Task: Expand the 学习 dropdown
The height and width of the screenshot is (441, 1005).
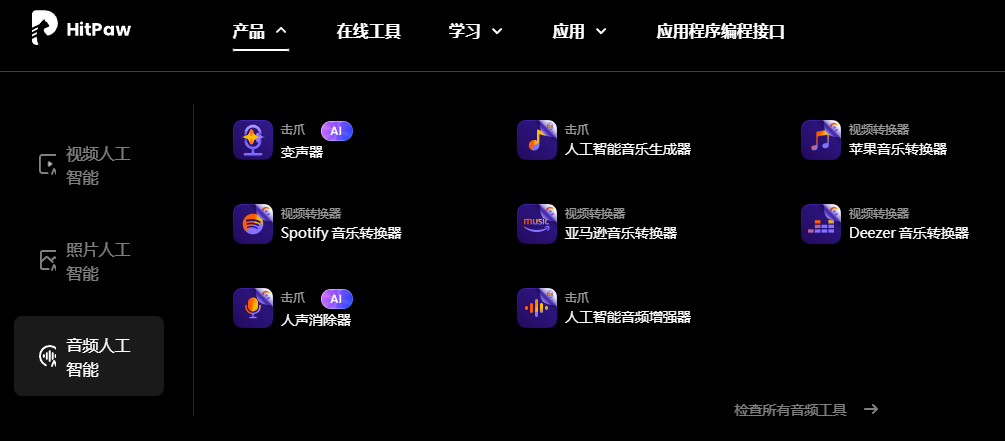Action: pyautogui.click(x=476, y=31)
